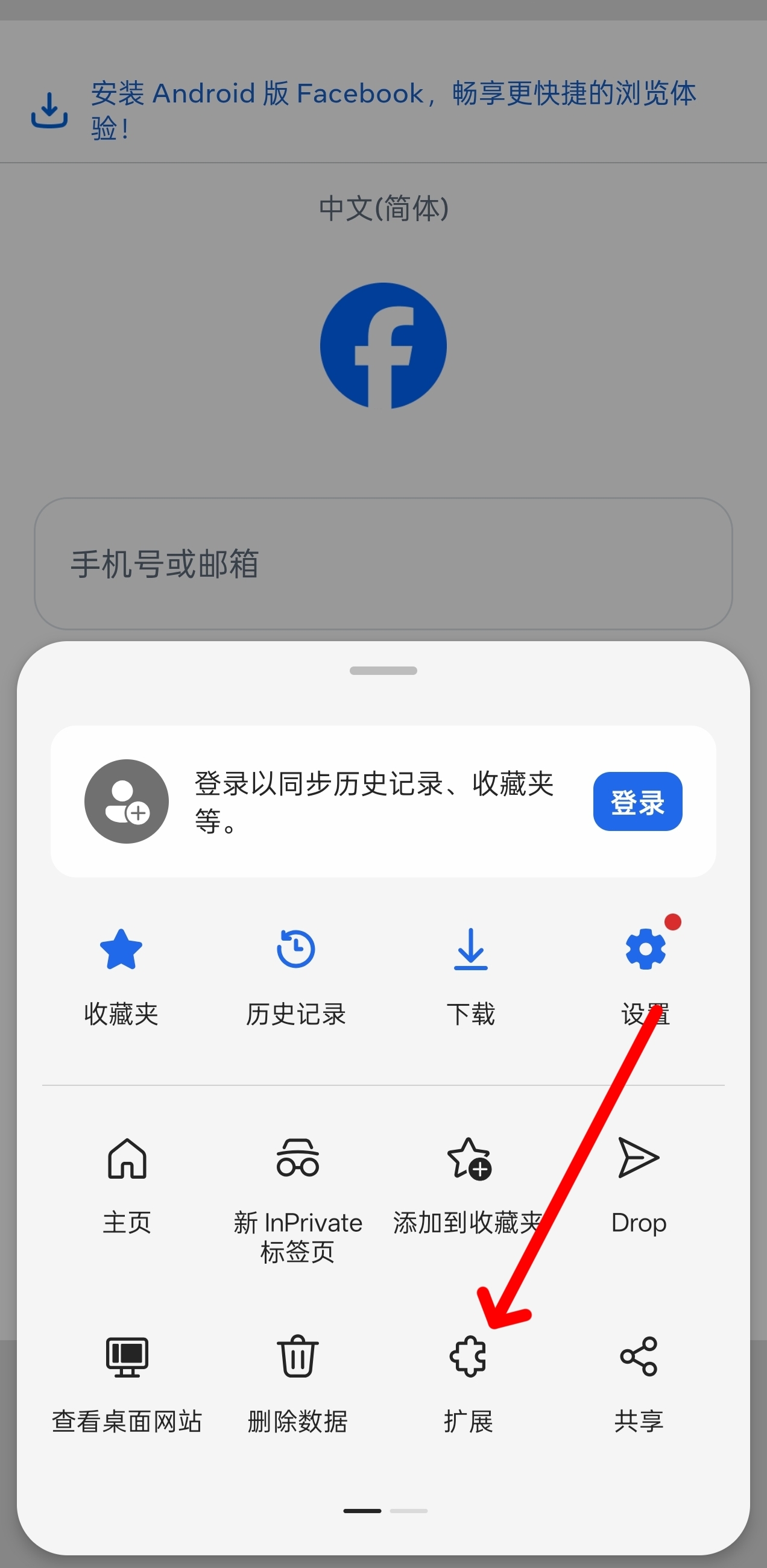Image resolution: width=767 pixels, height=1568 pixels.
Task: Clear browsing data via 删除数据
Action: tap(296, 1382)
